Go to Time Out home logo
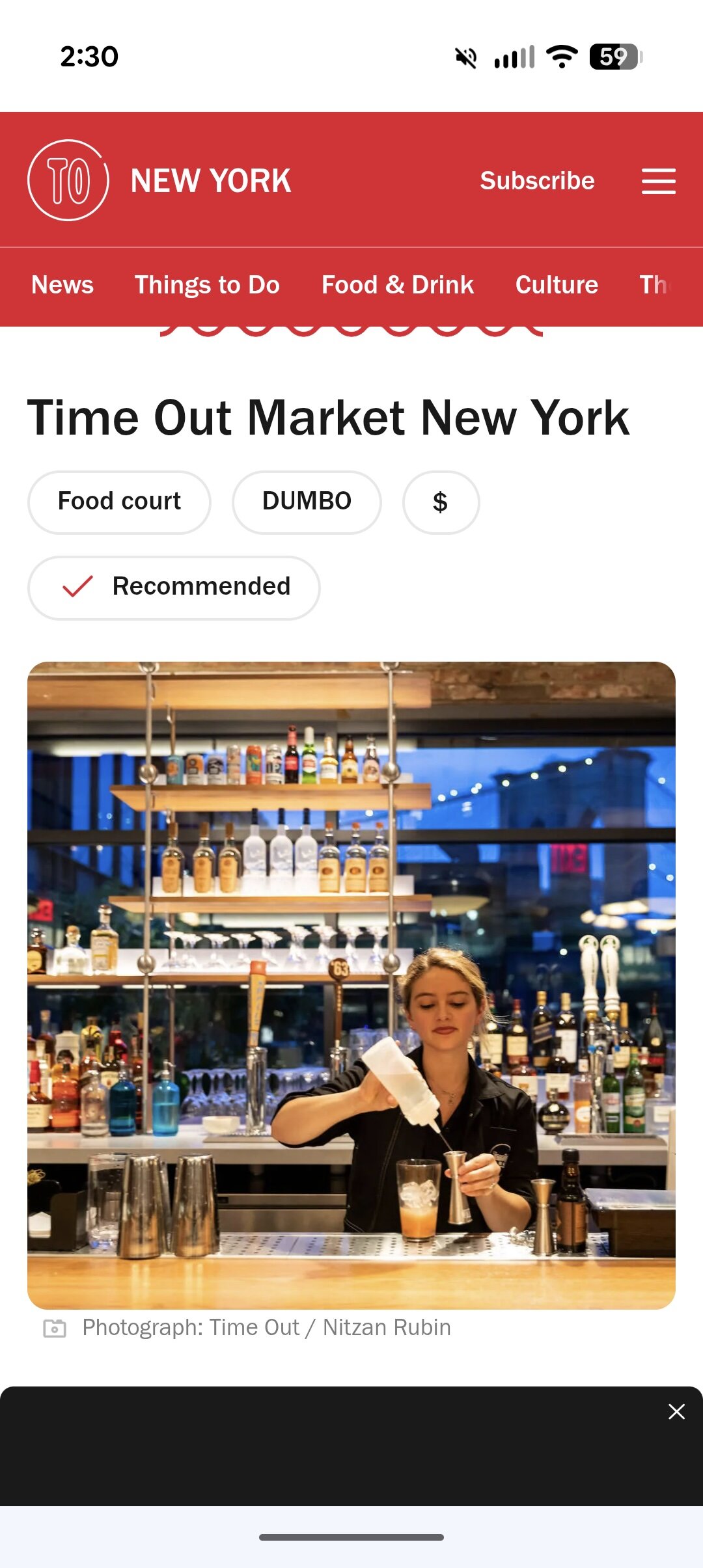The image size is (703, 1568). pyautogui.click(x=68, y=180)
